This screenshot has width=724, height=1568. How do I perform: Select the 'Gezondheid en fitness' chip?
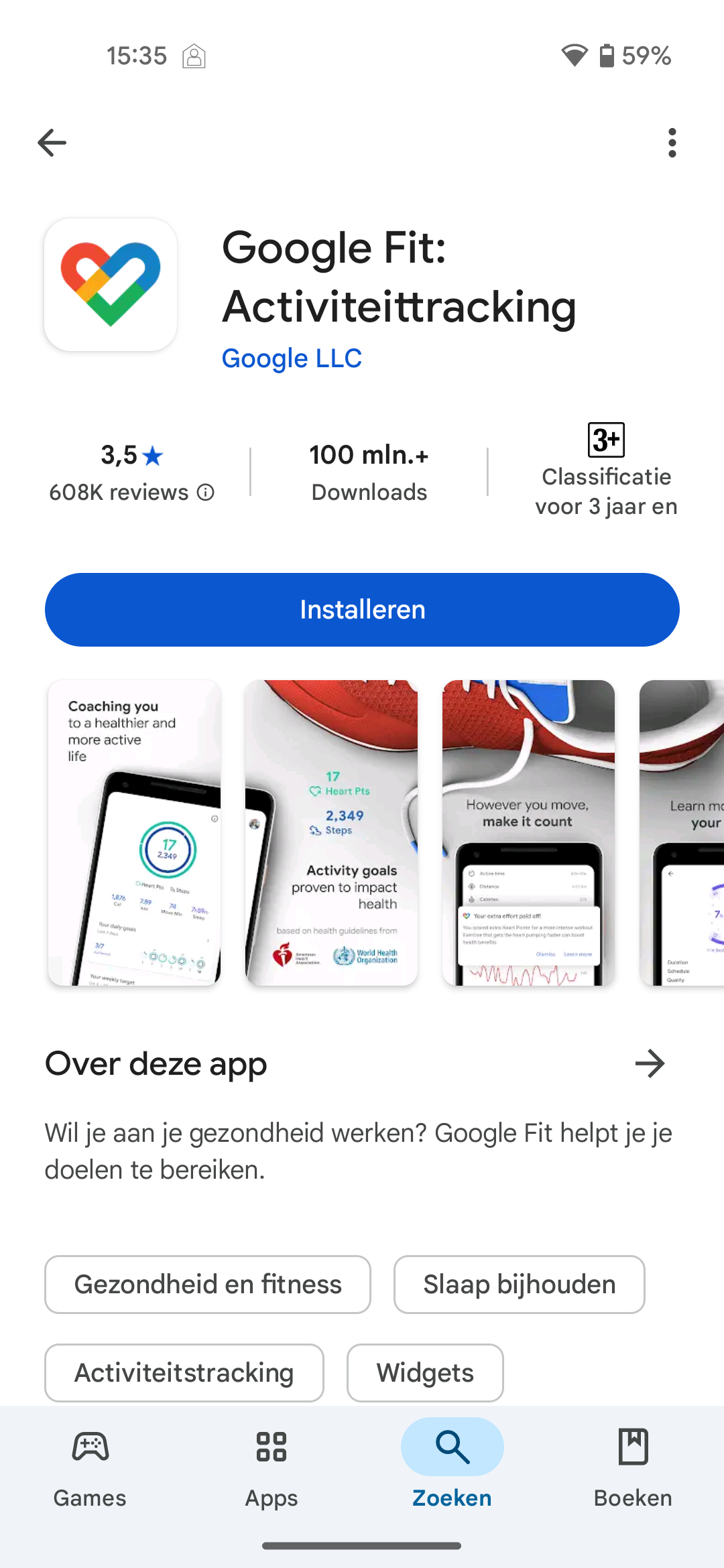[208, 1285]
